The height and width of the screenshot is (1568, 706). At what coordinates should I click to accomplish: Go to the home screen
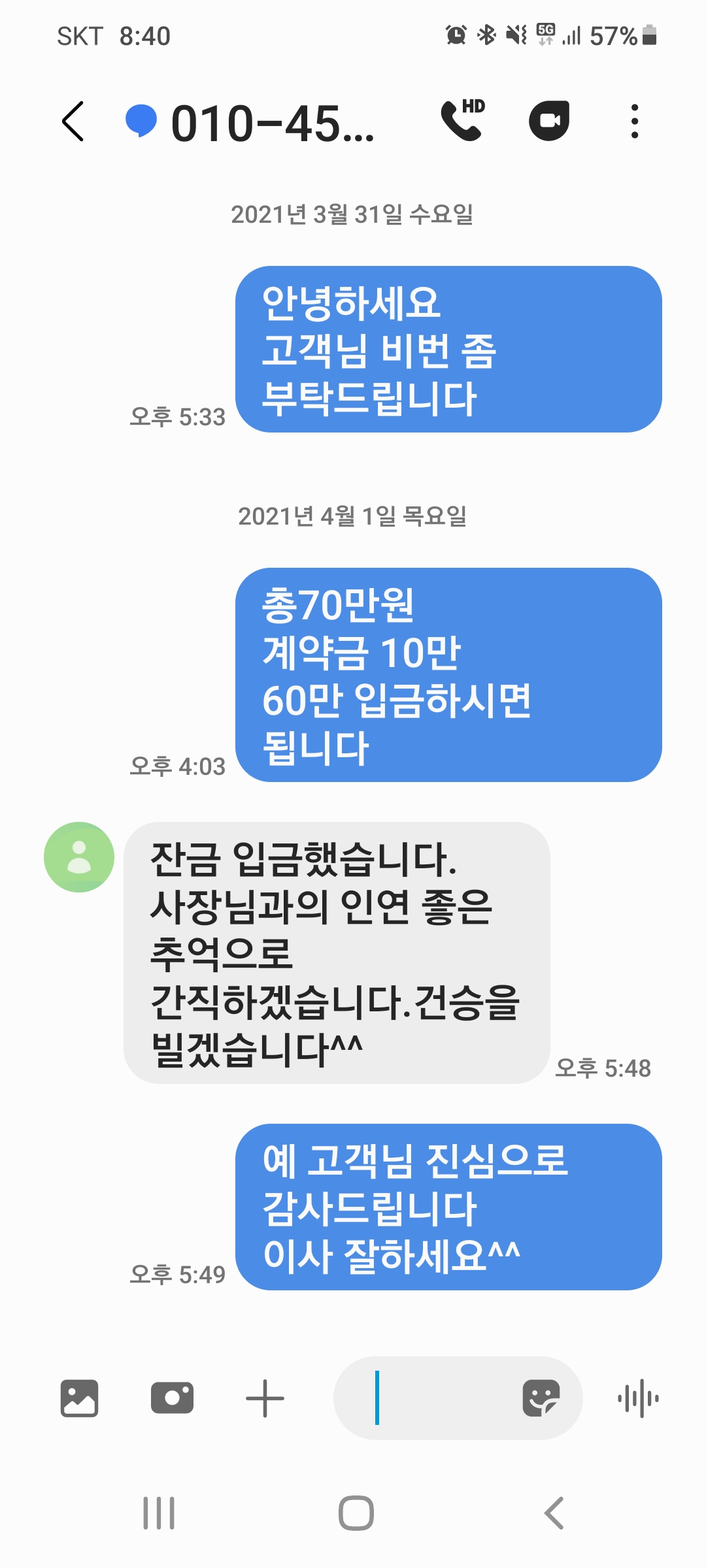coord(356,1512)
